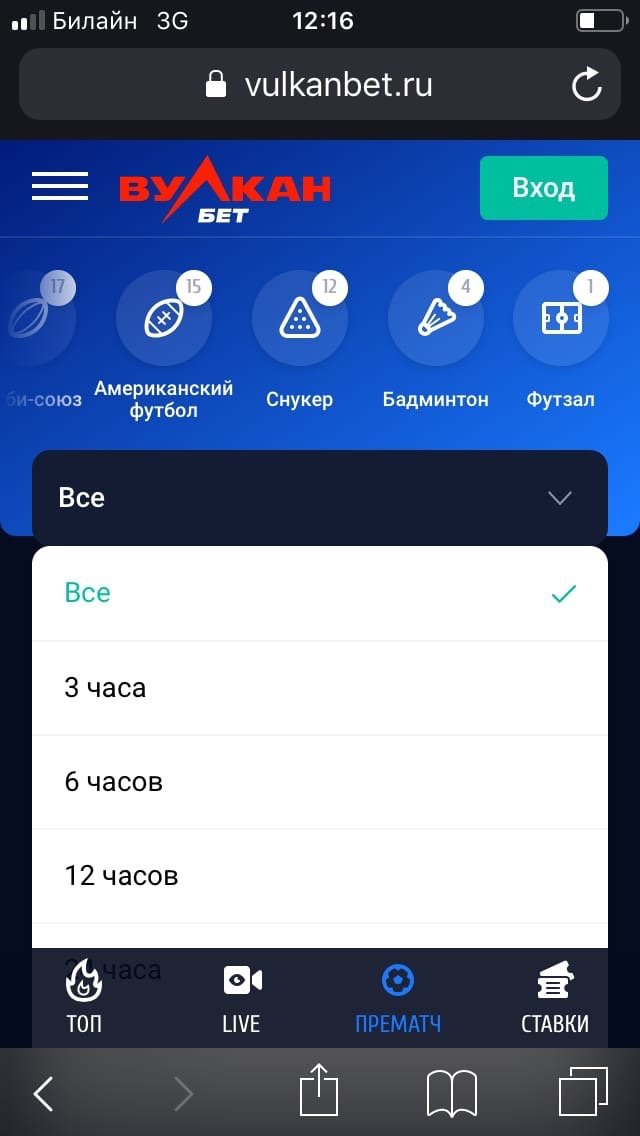Select the Все option in the list
Screen dimensions: 640x1136
click(320, 593)
